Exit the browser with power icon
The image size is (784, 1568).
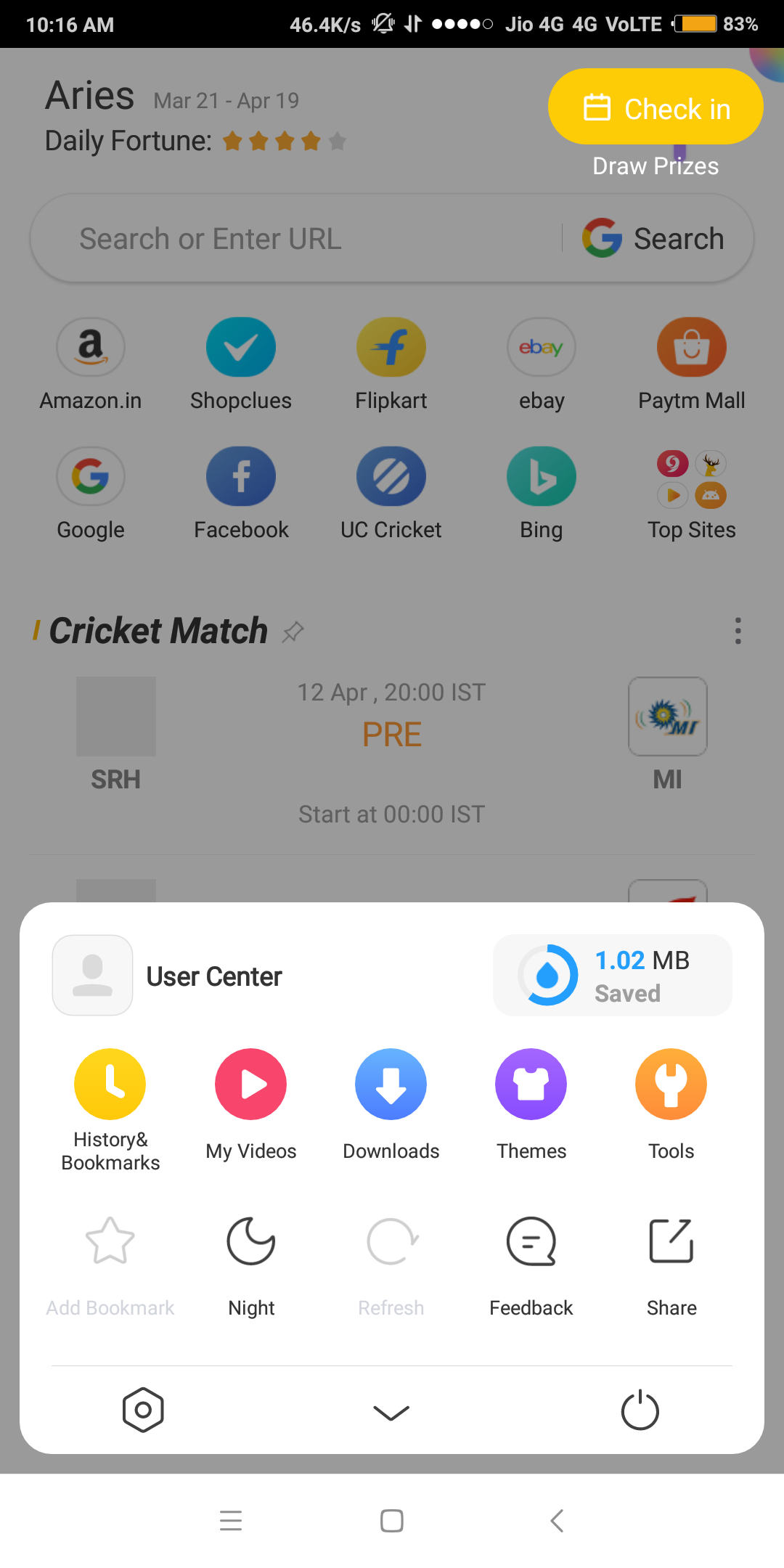coord(640,1410)
